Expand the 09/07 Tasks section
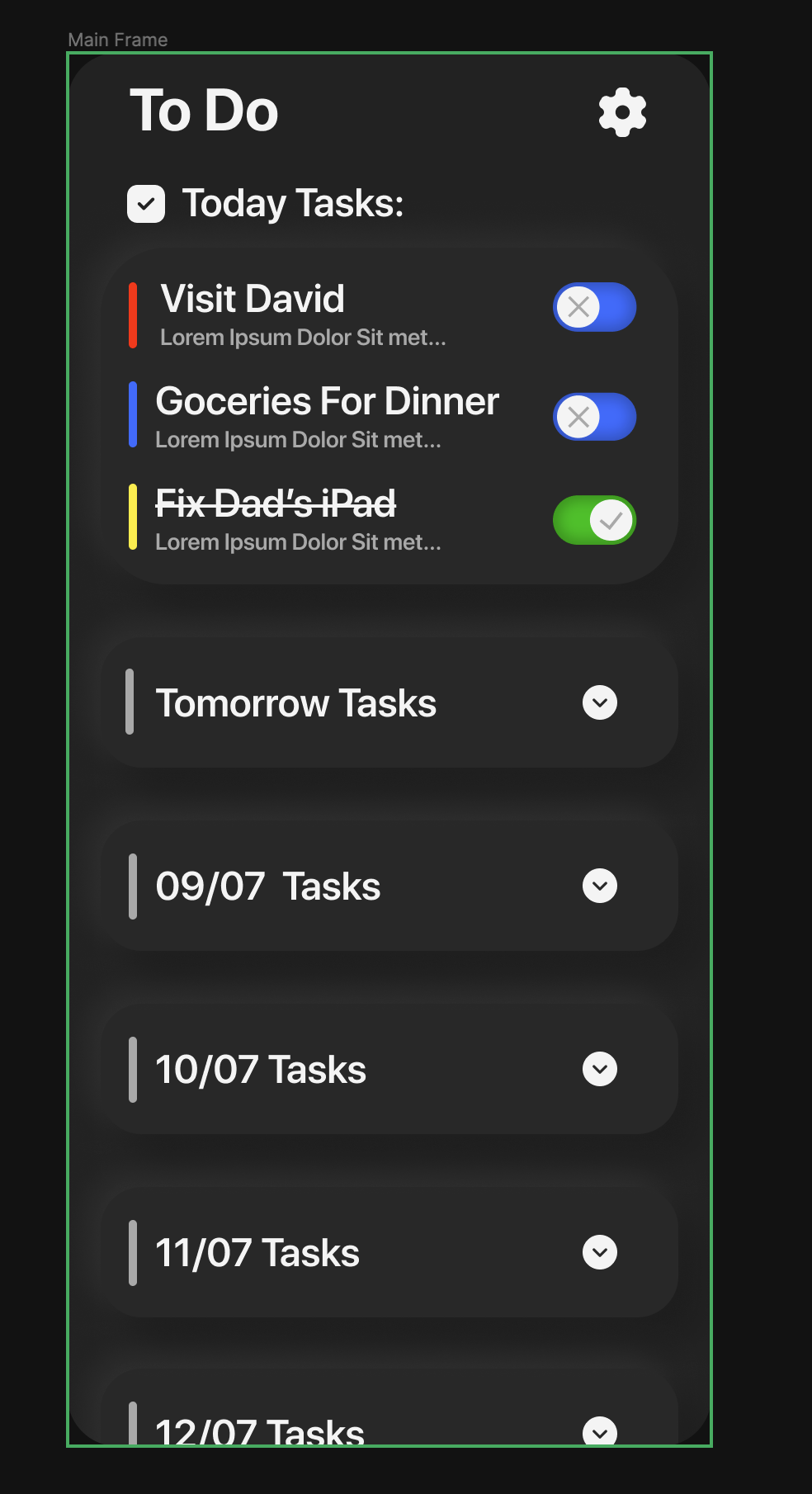This screenshot has width=812, height=1494. point(599,886)
